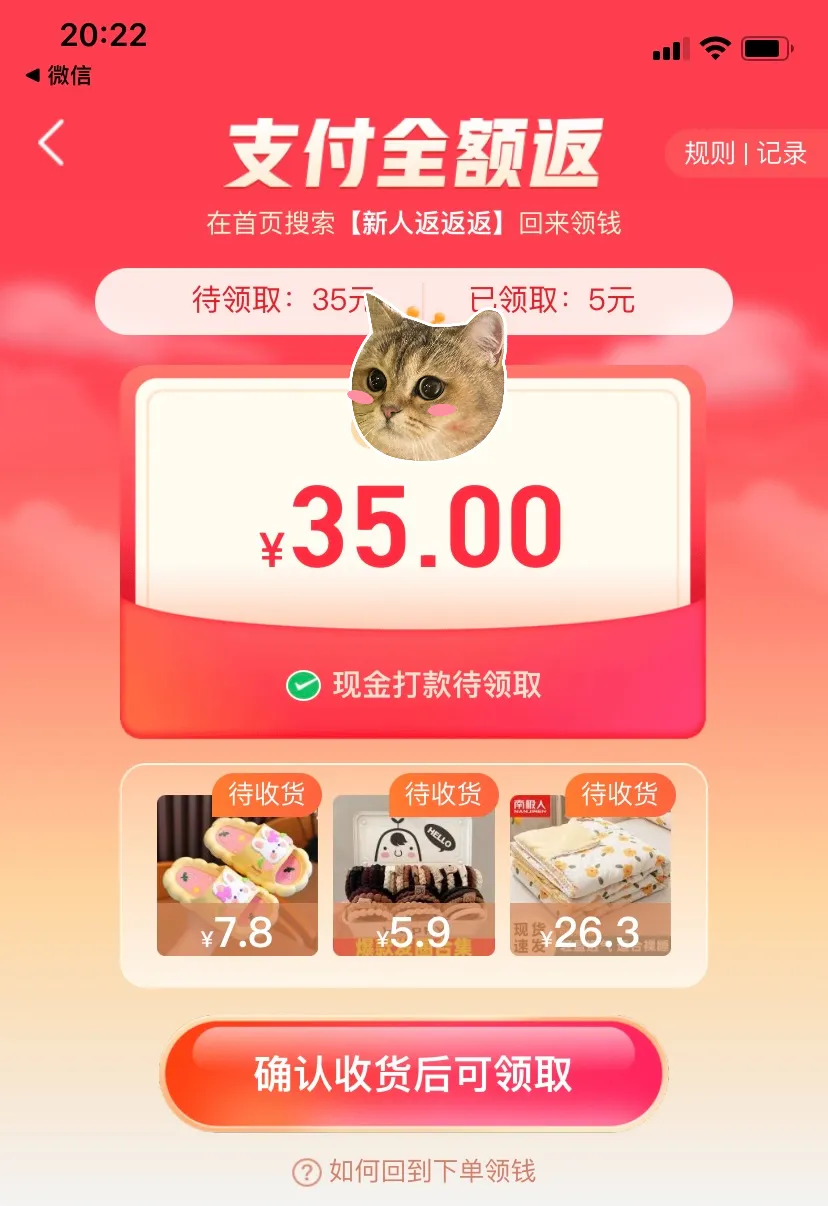Tap the 确认收货后可领取 button
Screen dimensions: 828x1206
pos(413,1075)
